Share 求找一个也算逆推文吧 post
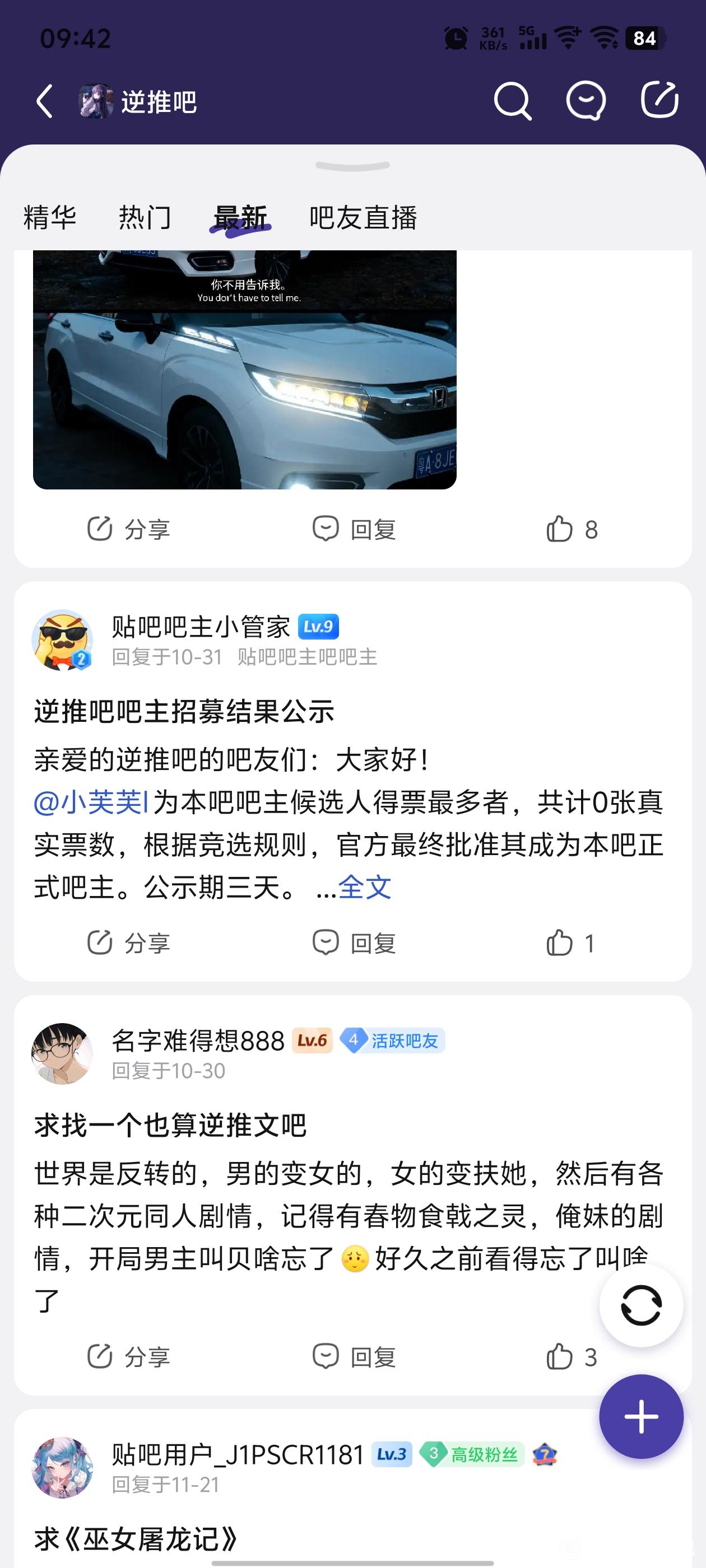Viewport: 706px width, 1568px height. pyautogui.click(x=128, y=1357)
